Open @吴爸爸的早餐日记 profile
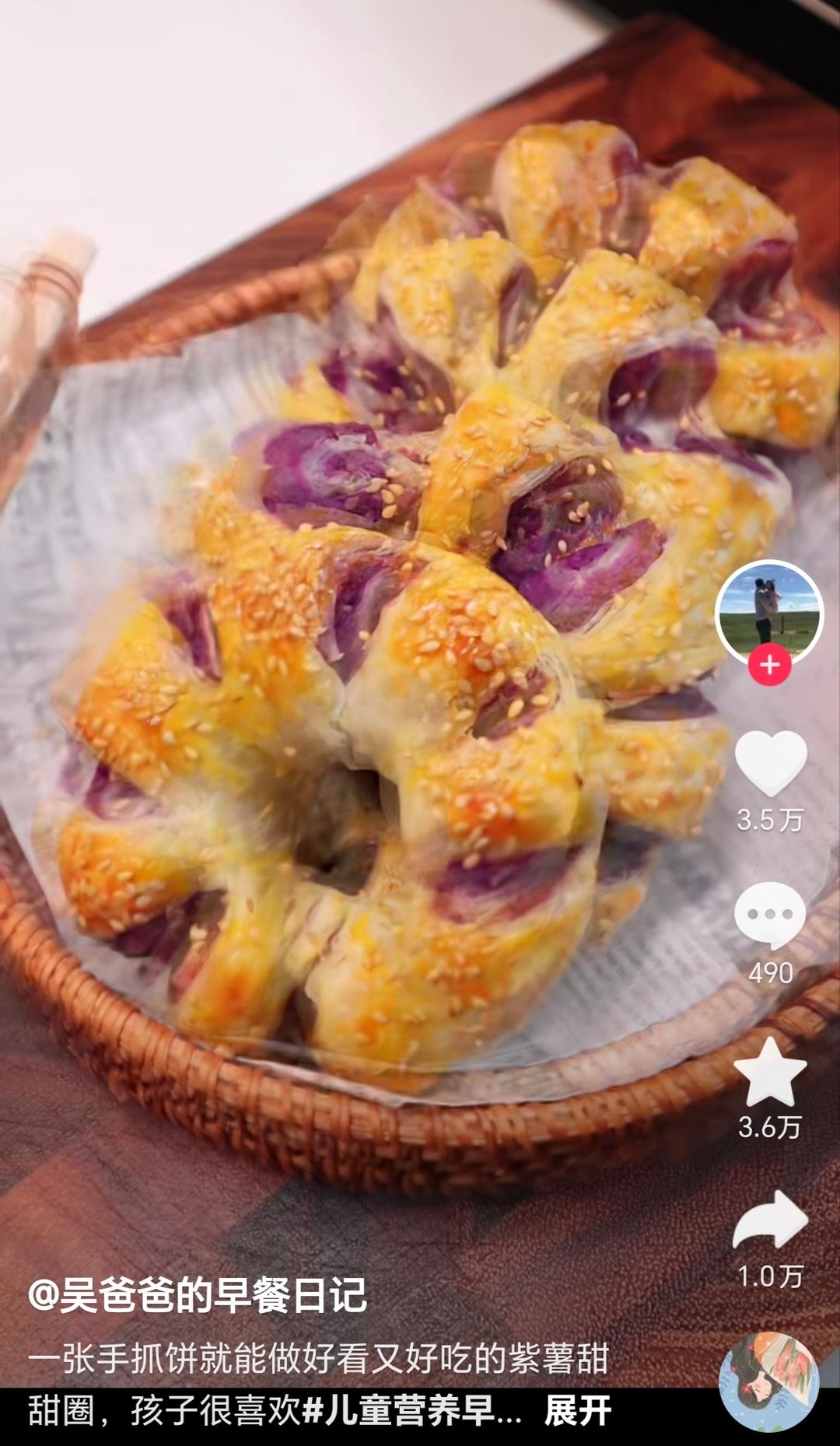The height and width of the screenshot is (1446, 840). coord(198,1297)
